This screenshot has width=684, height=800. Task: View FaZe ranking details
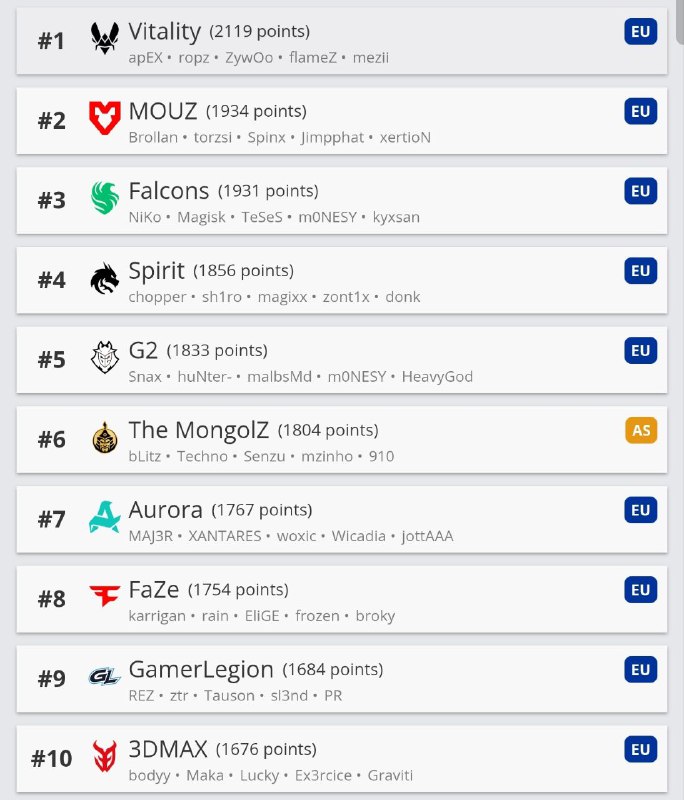[x=340, y=599]
